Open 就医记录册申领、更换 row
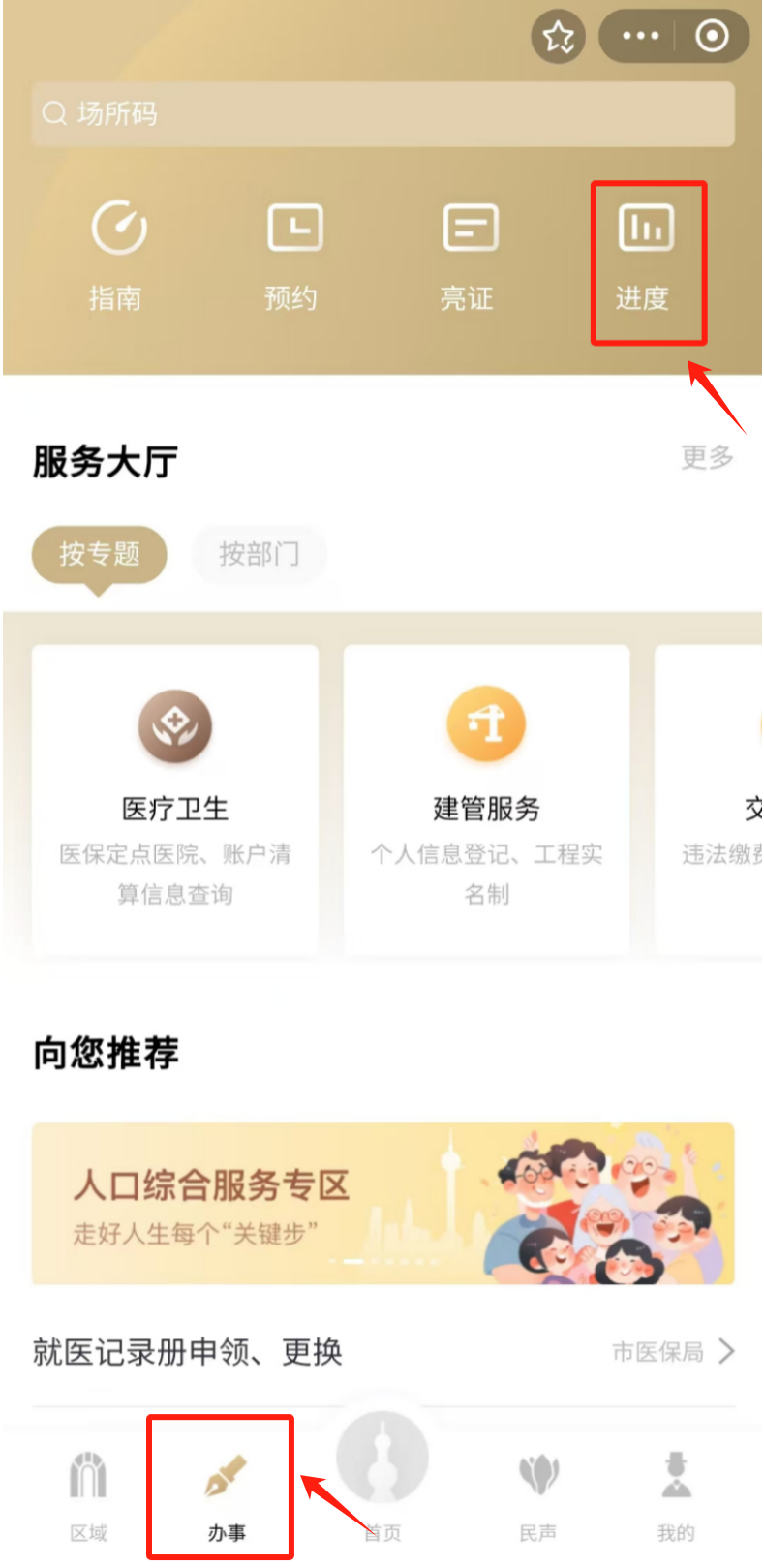 click(x=382, y=1351)
